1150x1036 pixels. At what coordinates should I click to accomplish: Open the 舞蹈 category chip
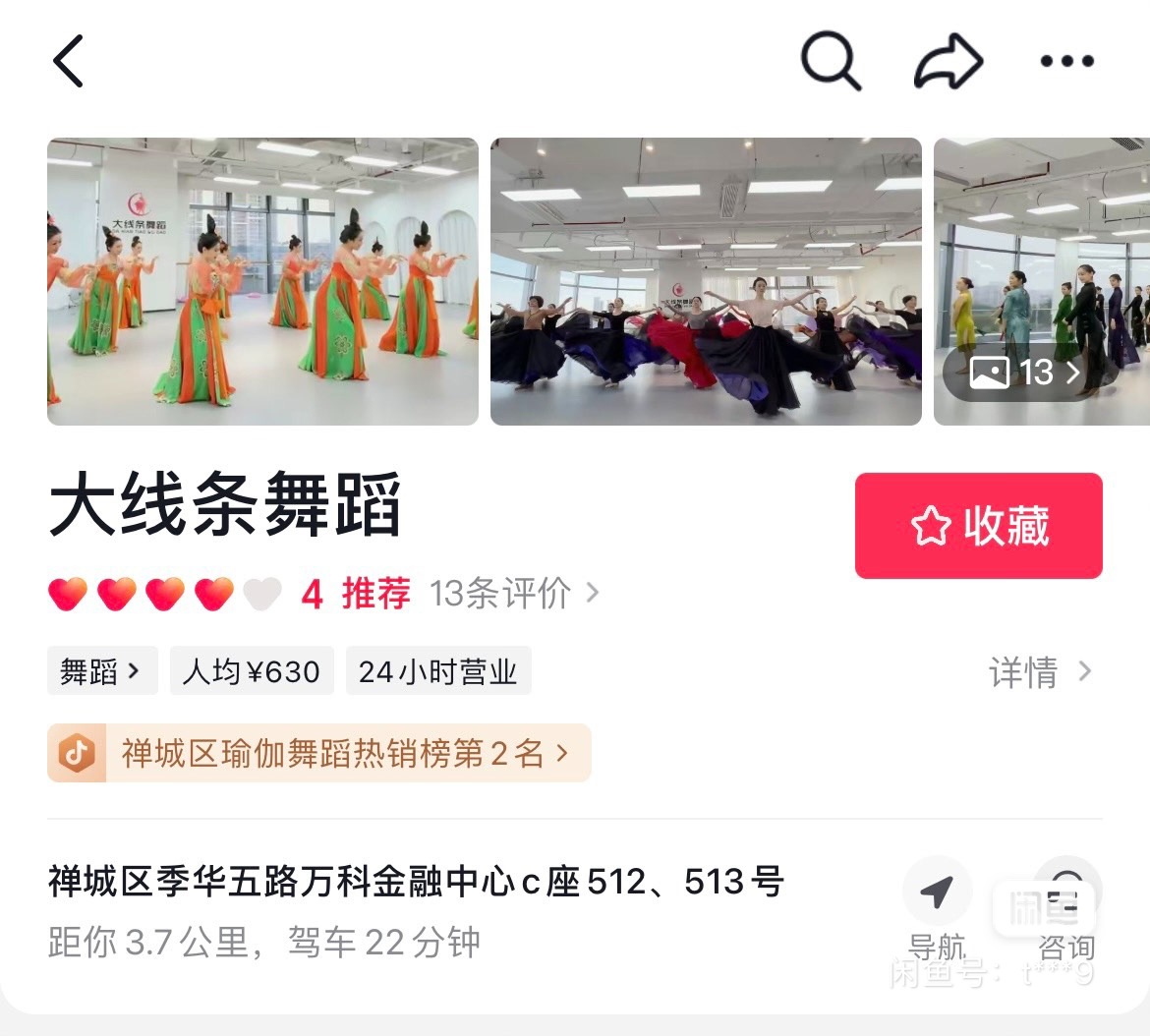(101, 671)
